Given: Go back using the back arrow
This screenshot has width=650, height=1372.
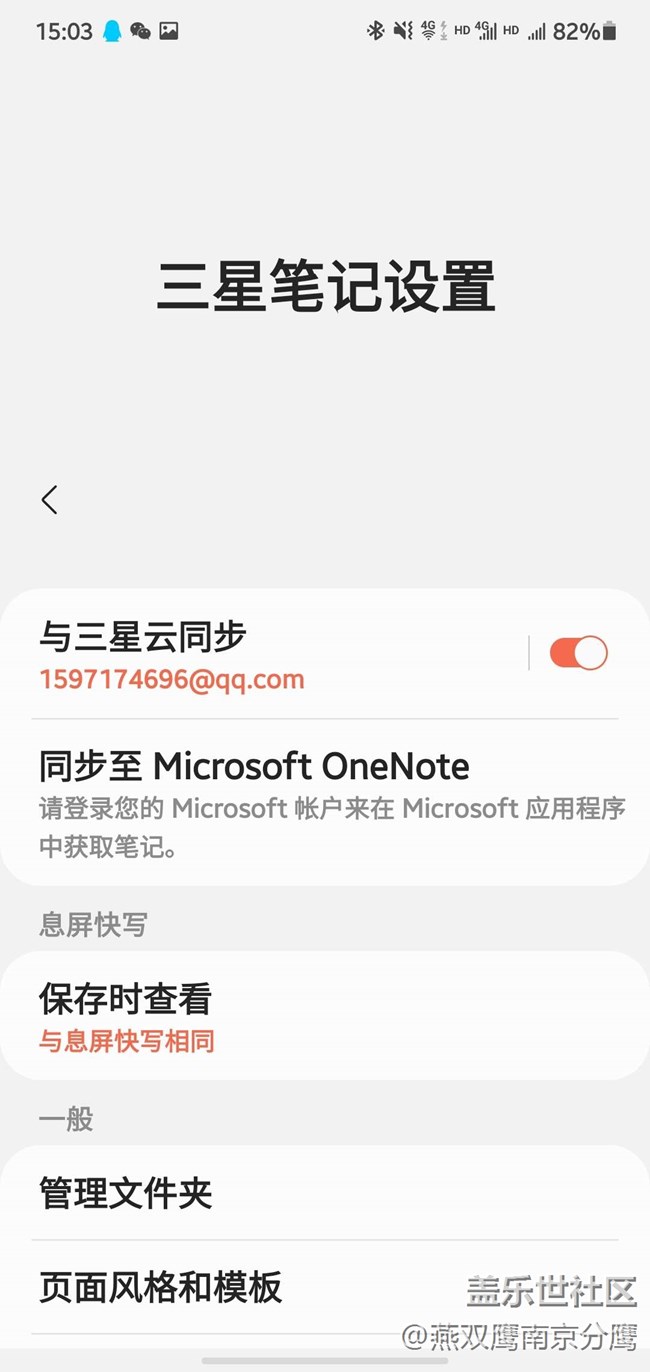Looking at the screenshot, I should pyautogui.click(x=49, y=499).
